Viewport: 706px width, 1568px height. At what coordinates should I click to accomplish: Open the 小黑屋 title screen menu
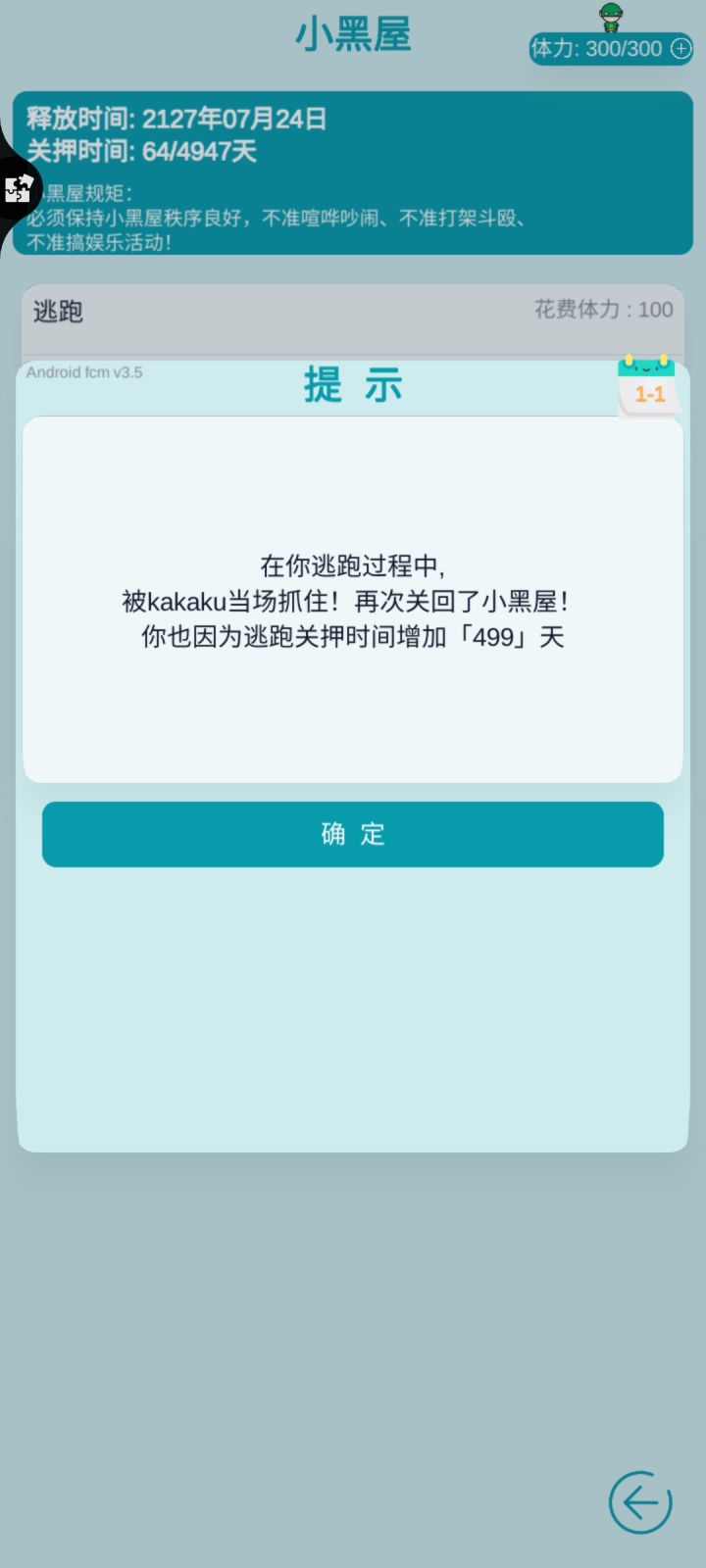point(353,34)
